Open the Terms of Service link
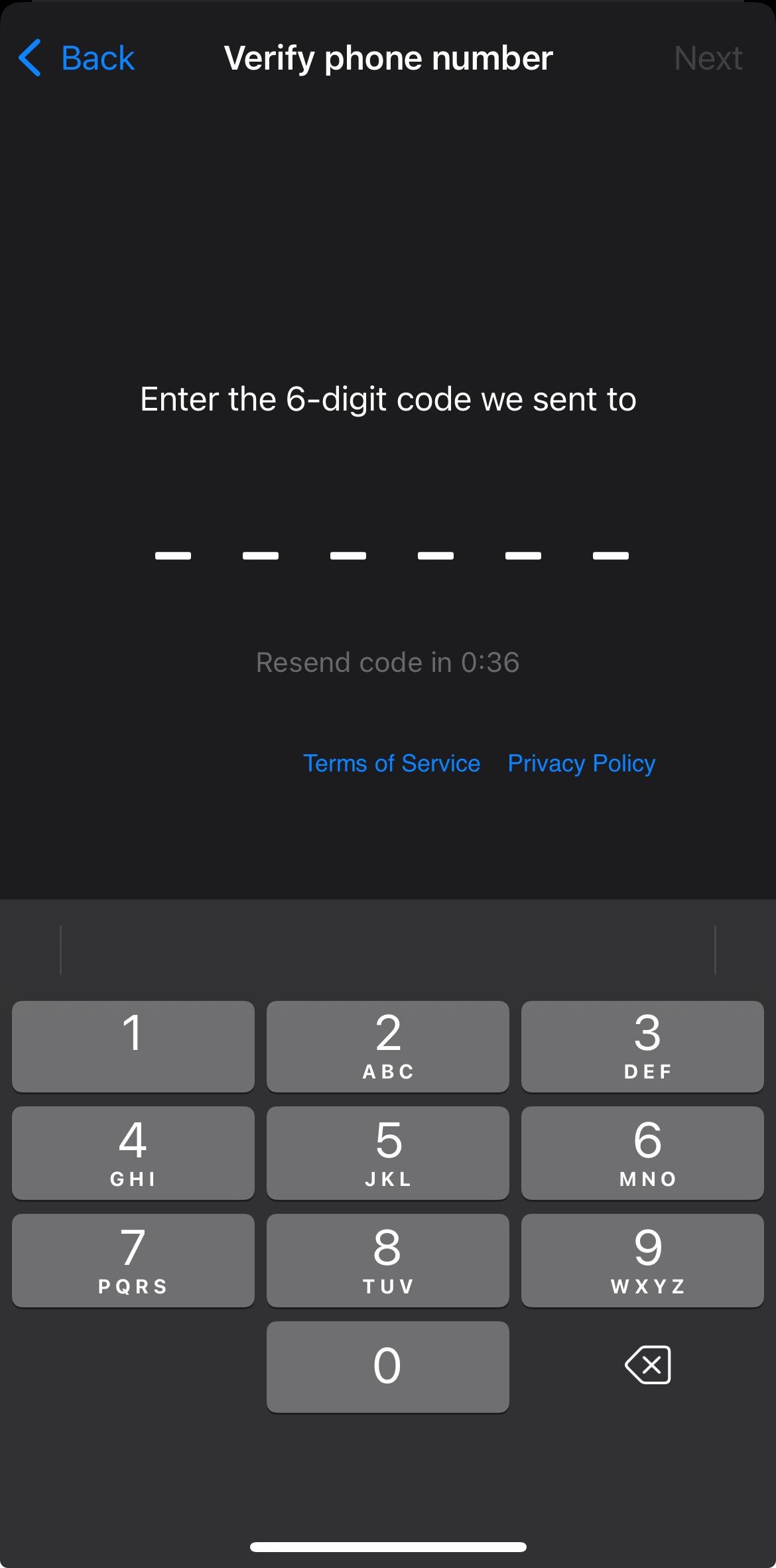776x1568 pixels. [391, 763]
